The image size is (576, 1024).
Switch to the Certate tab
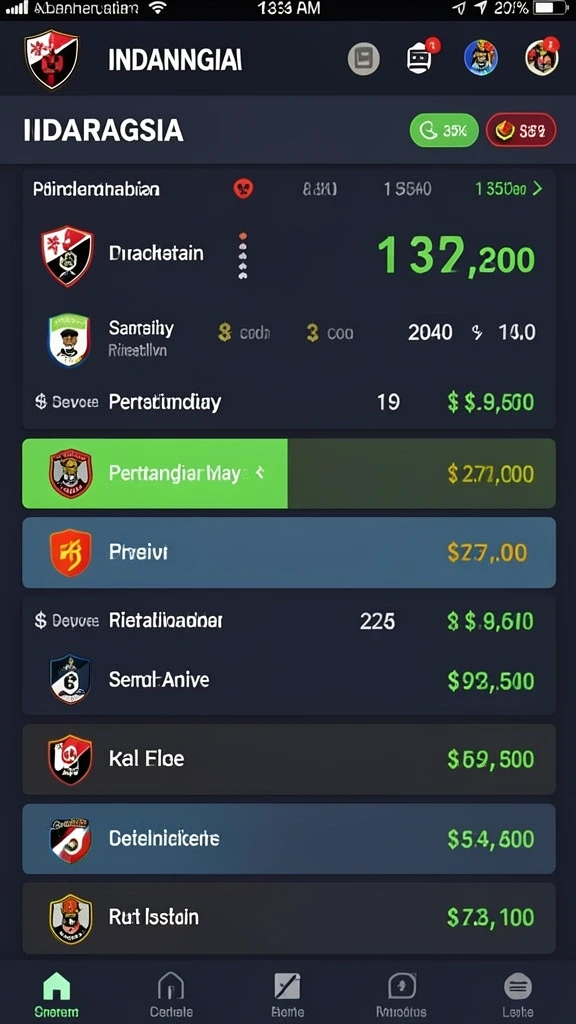pyautogui.click(x=171, y=995)
